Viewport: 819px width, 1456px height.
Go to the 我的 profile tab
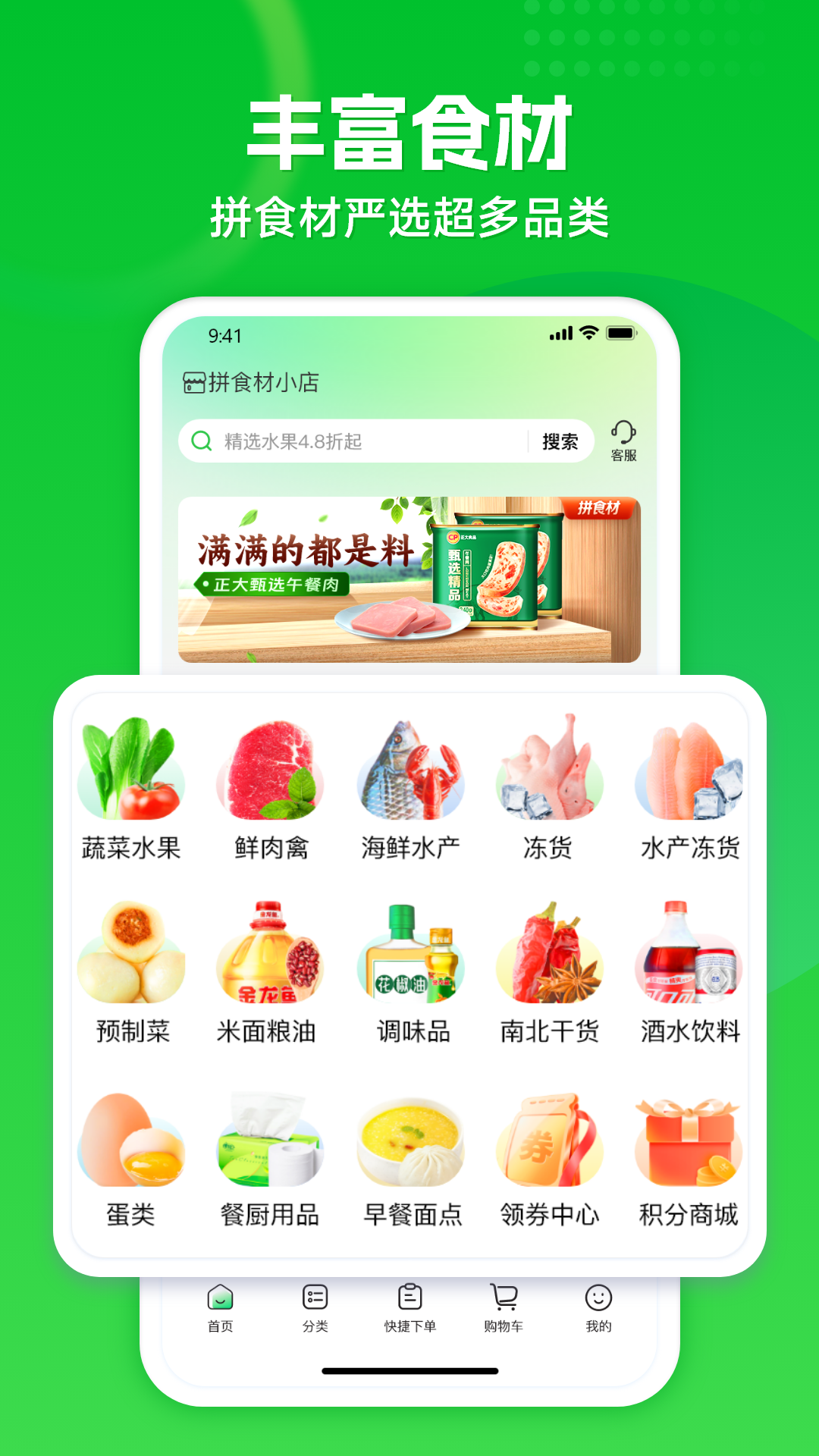click(x=598, y=1307)
